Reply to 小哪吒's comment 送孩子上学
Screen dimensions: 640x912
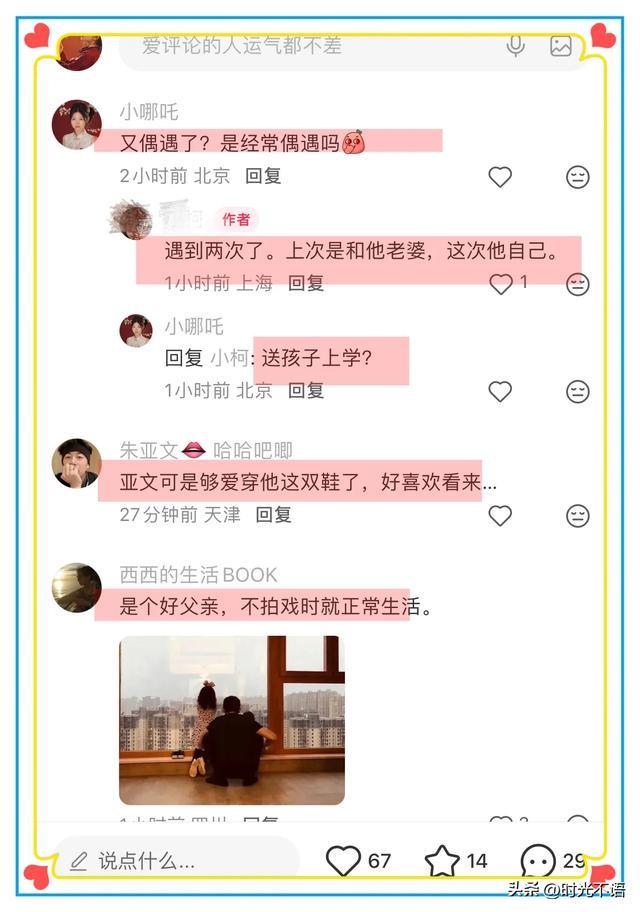click(306, 390)
